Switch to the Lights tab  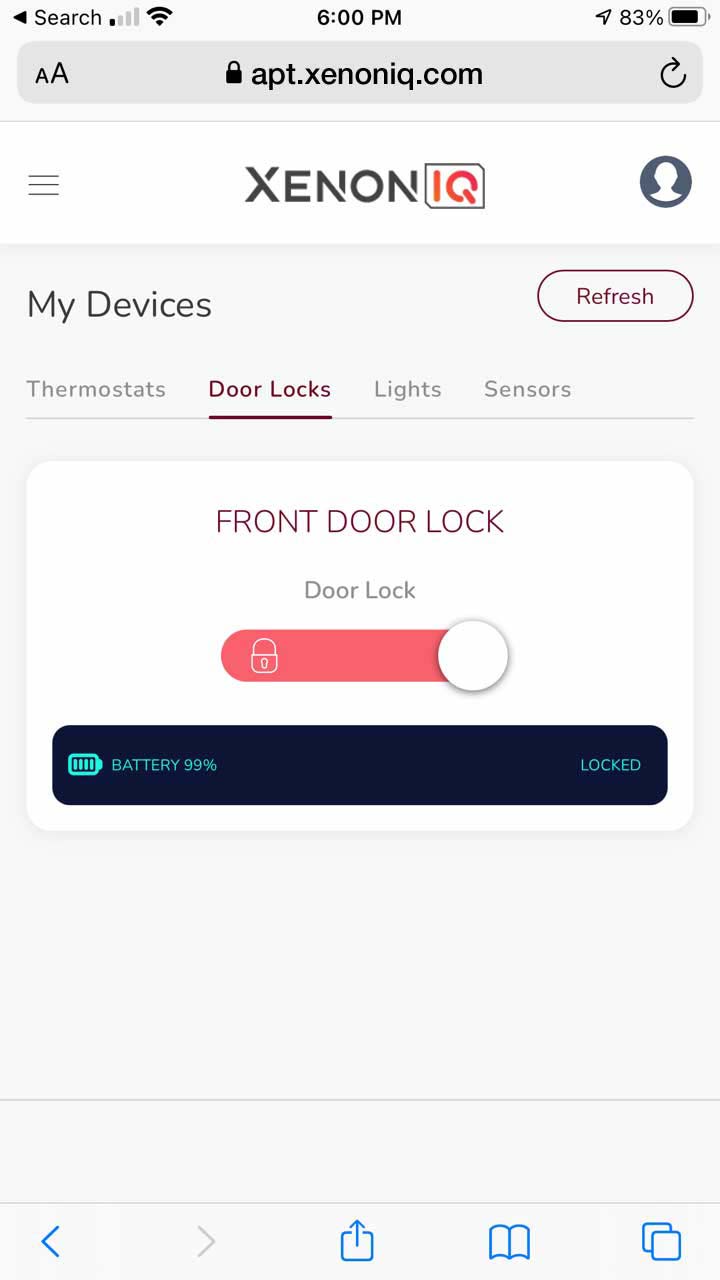point(408,389)
